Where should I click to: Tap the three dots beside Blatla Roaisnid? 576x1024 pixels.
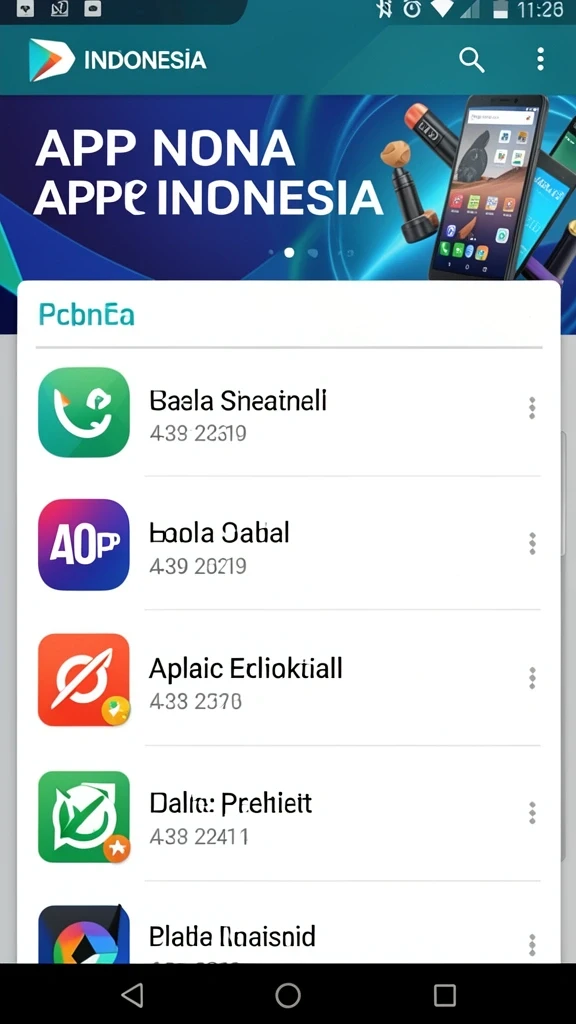pos(532,944)
